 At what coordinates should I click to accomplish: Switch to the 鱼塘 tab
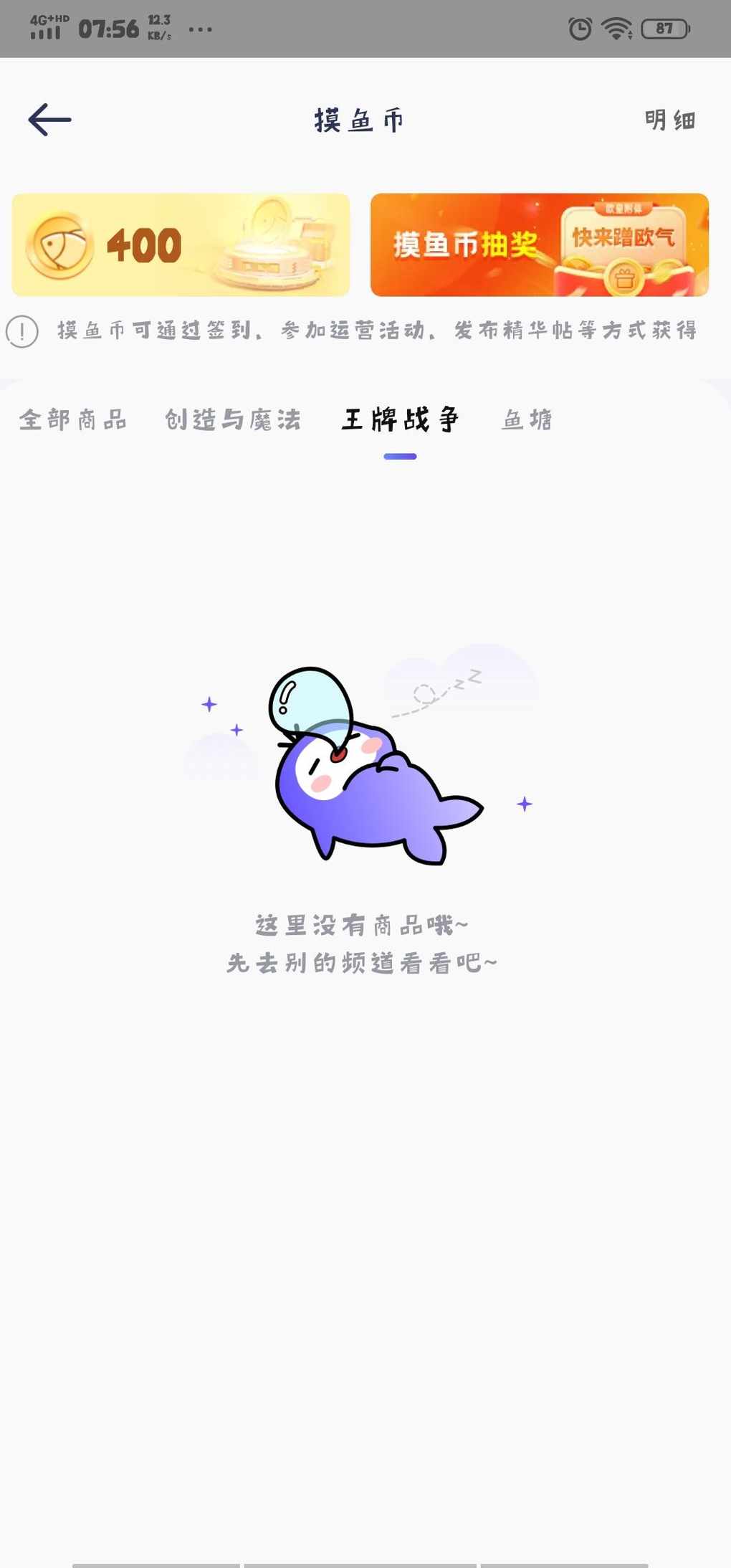tap(527, 419)
